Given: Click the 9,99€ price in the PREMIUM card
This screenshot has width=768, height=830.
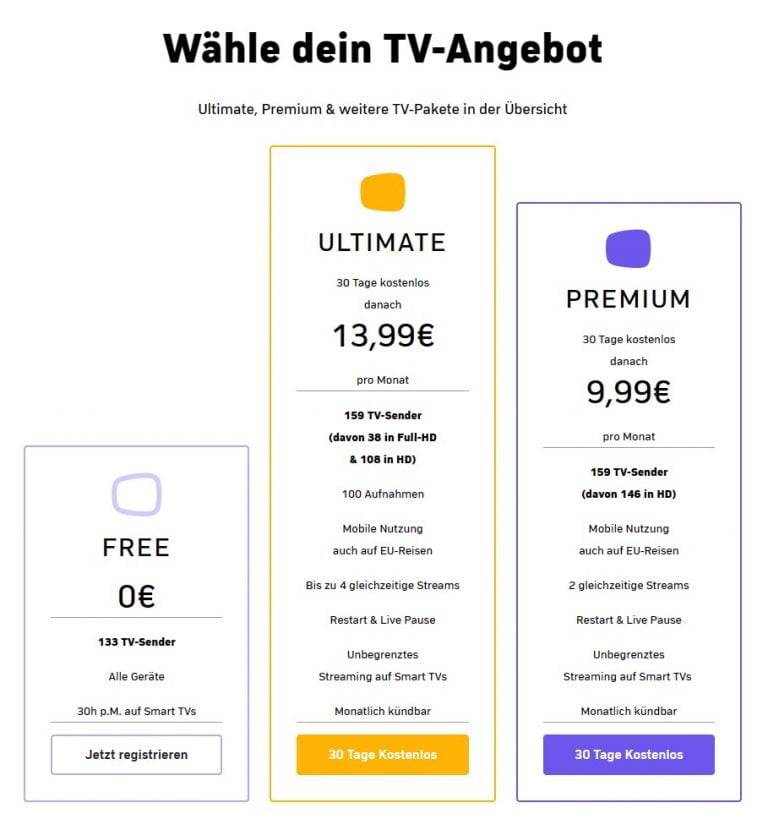Looking at the screenshot, I should click(628, 391).
